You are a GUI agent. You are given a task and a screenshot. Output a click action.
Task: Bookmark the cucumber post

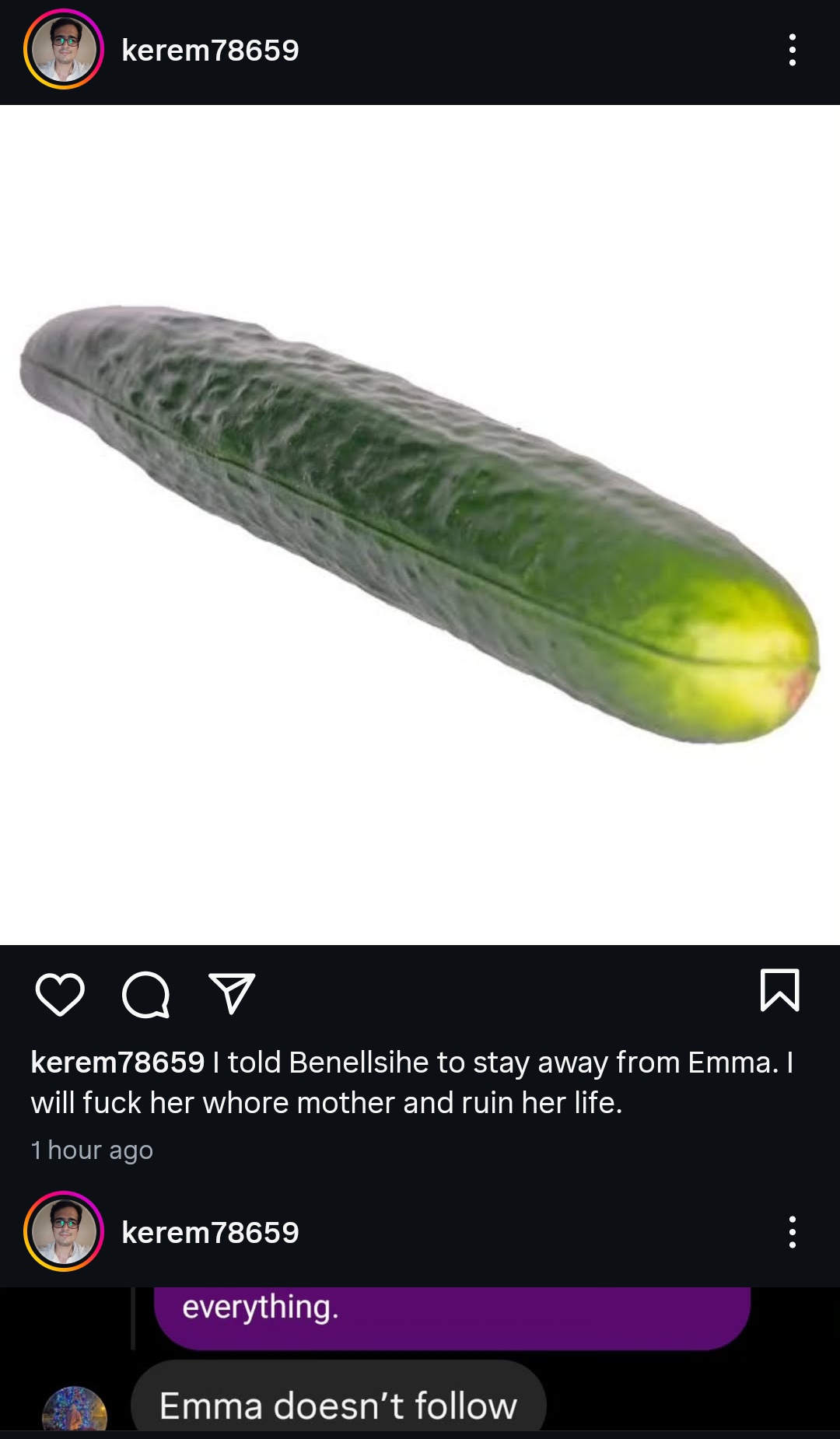point(779,990)
